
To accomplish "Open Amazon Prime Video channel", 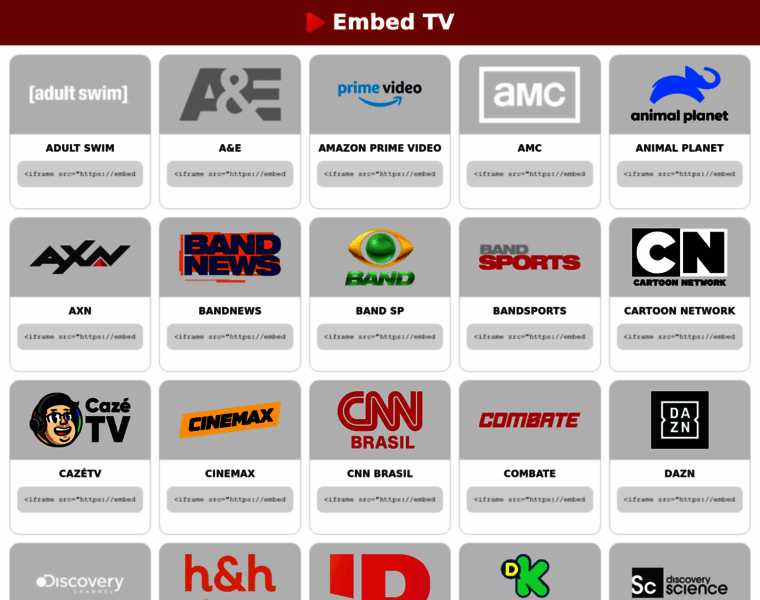I will pyautogui.click(x=380, y=95).
